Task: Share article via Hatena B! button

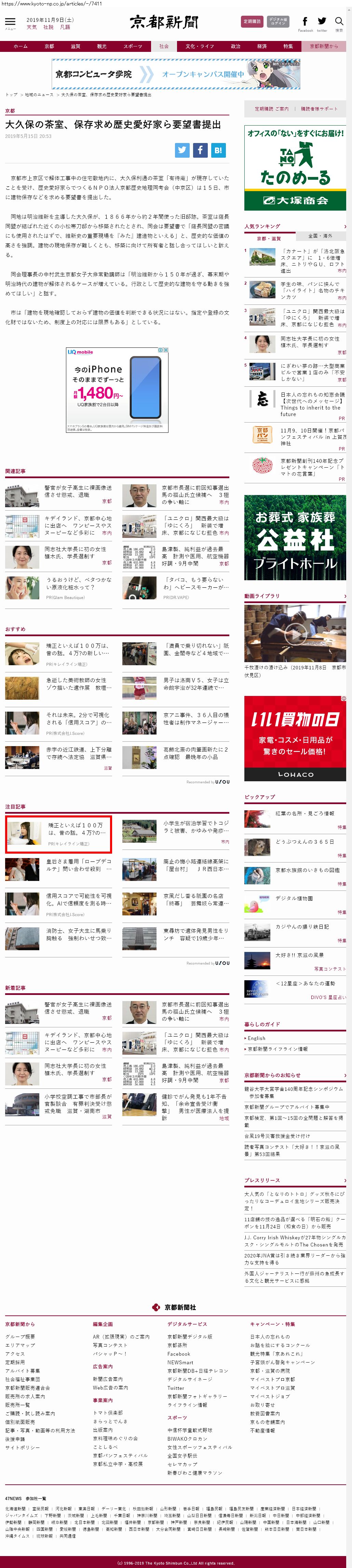Action: (218, 150)
